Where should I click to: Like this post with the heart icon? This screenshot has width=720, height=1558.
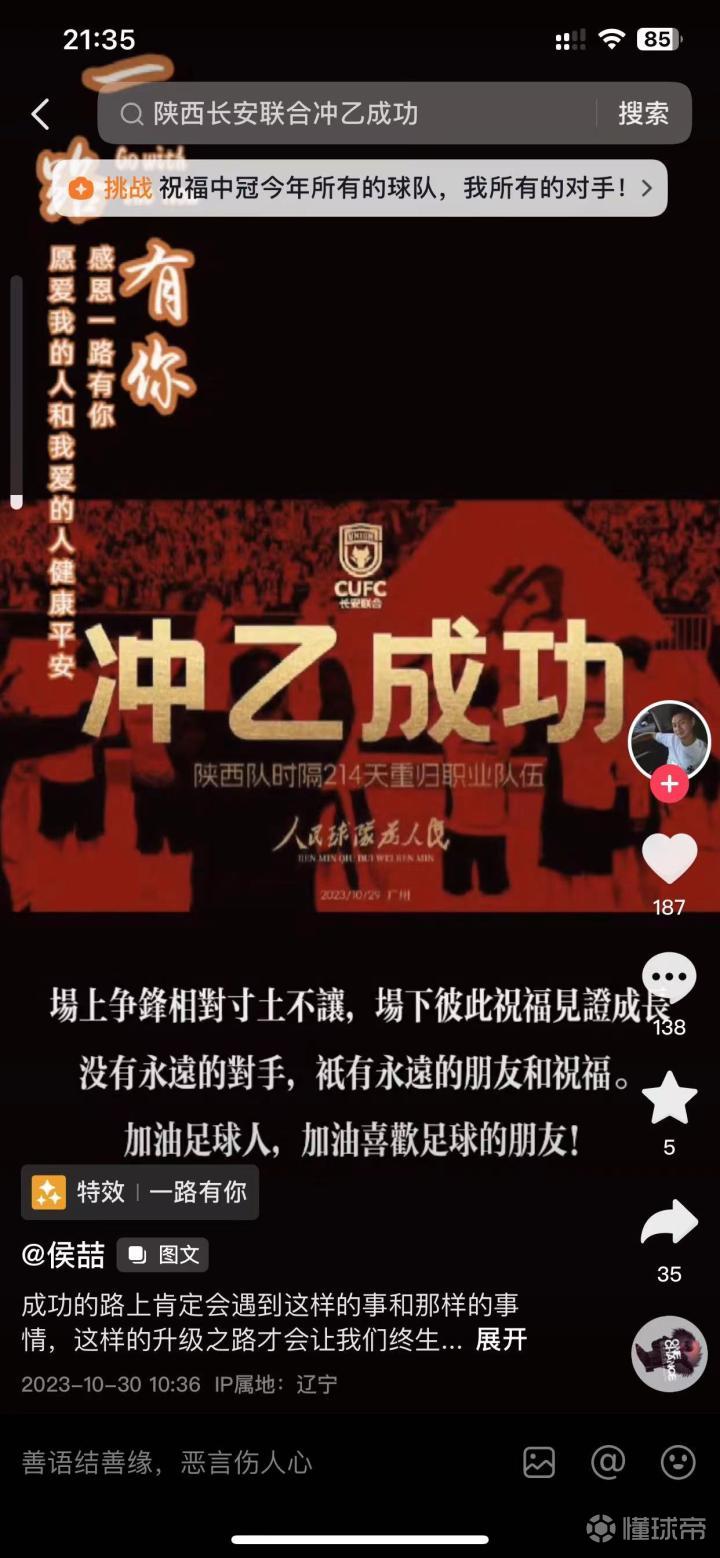click(x=668, y=858)
